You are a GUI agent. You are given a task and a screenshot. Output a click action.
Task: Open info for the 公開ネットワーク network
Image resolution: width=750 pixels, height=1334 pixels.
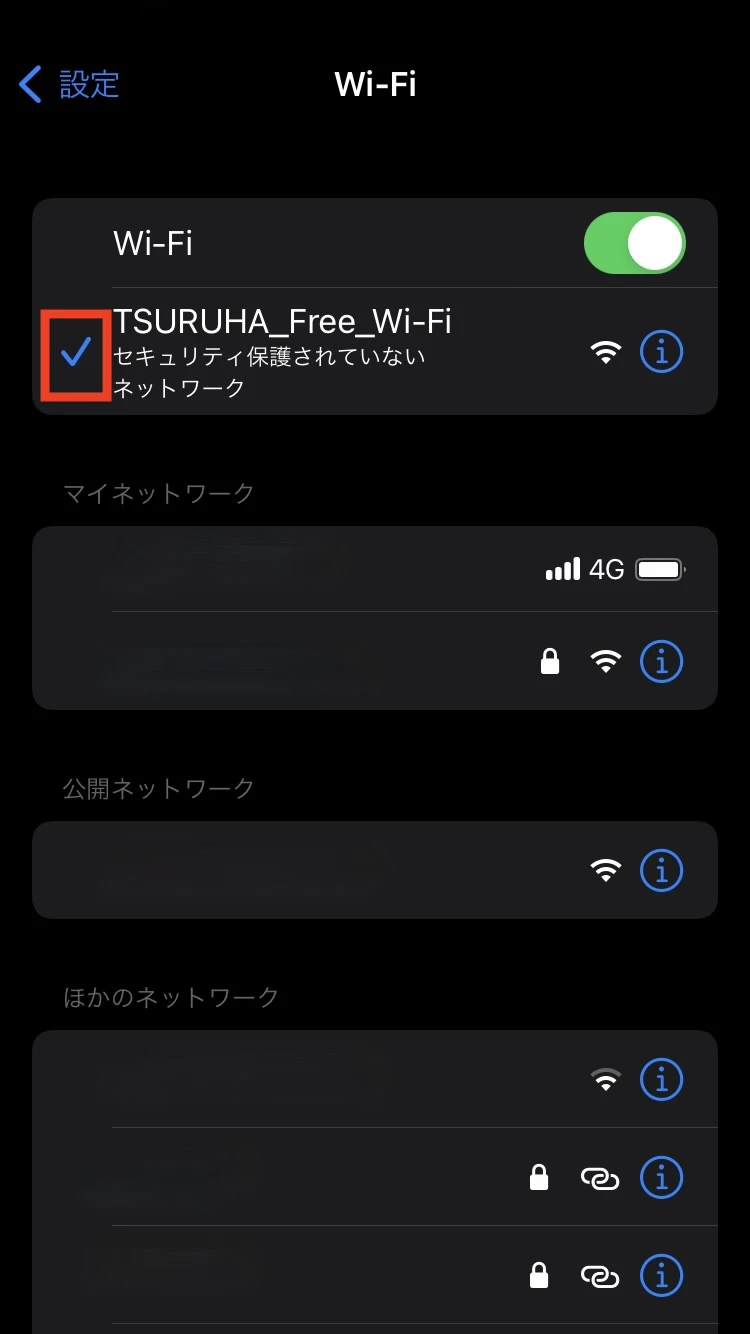(661, 871)
